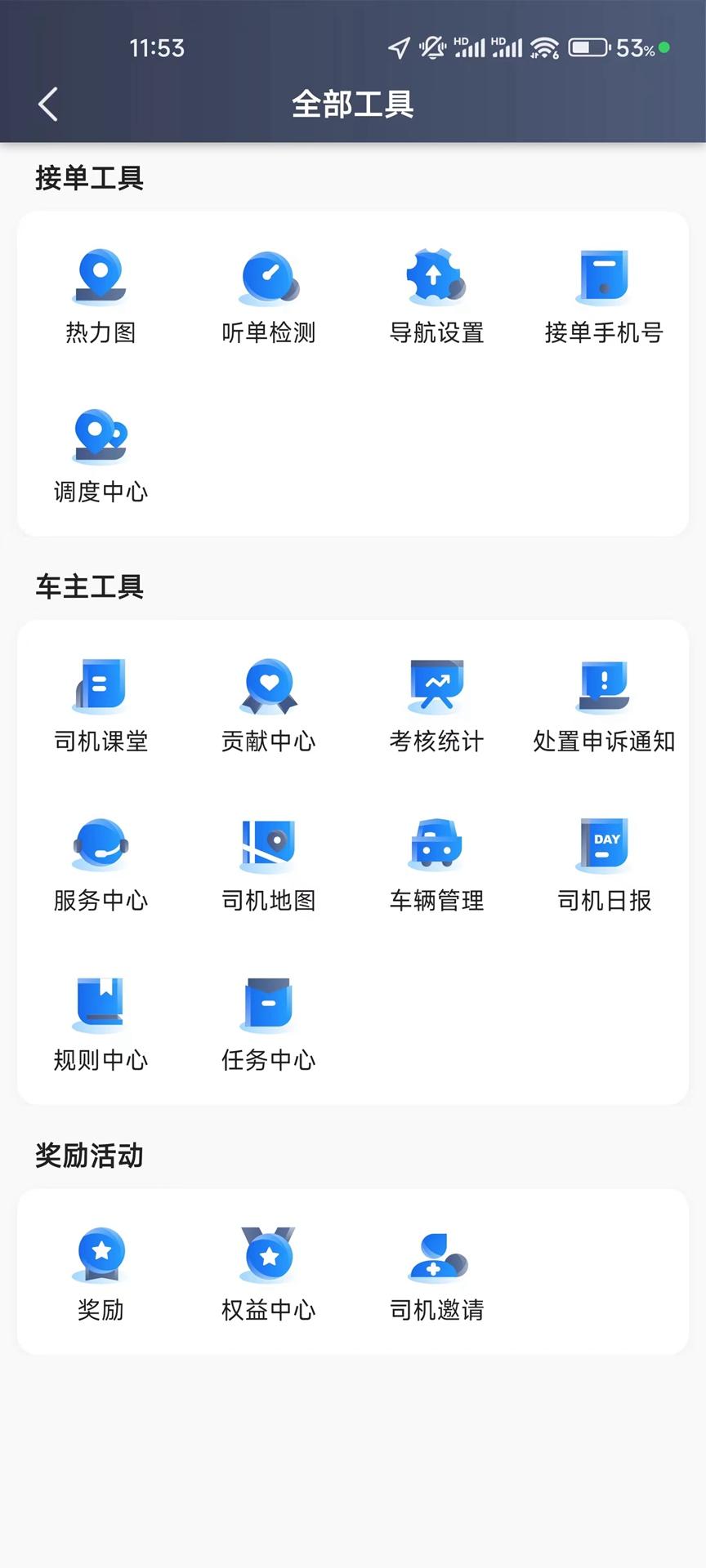The width and height of the screenshot is (706, 1568).
Task: Launch the 司机地图 driver map
Action: 268,863
